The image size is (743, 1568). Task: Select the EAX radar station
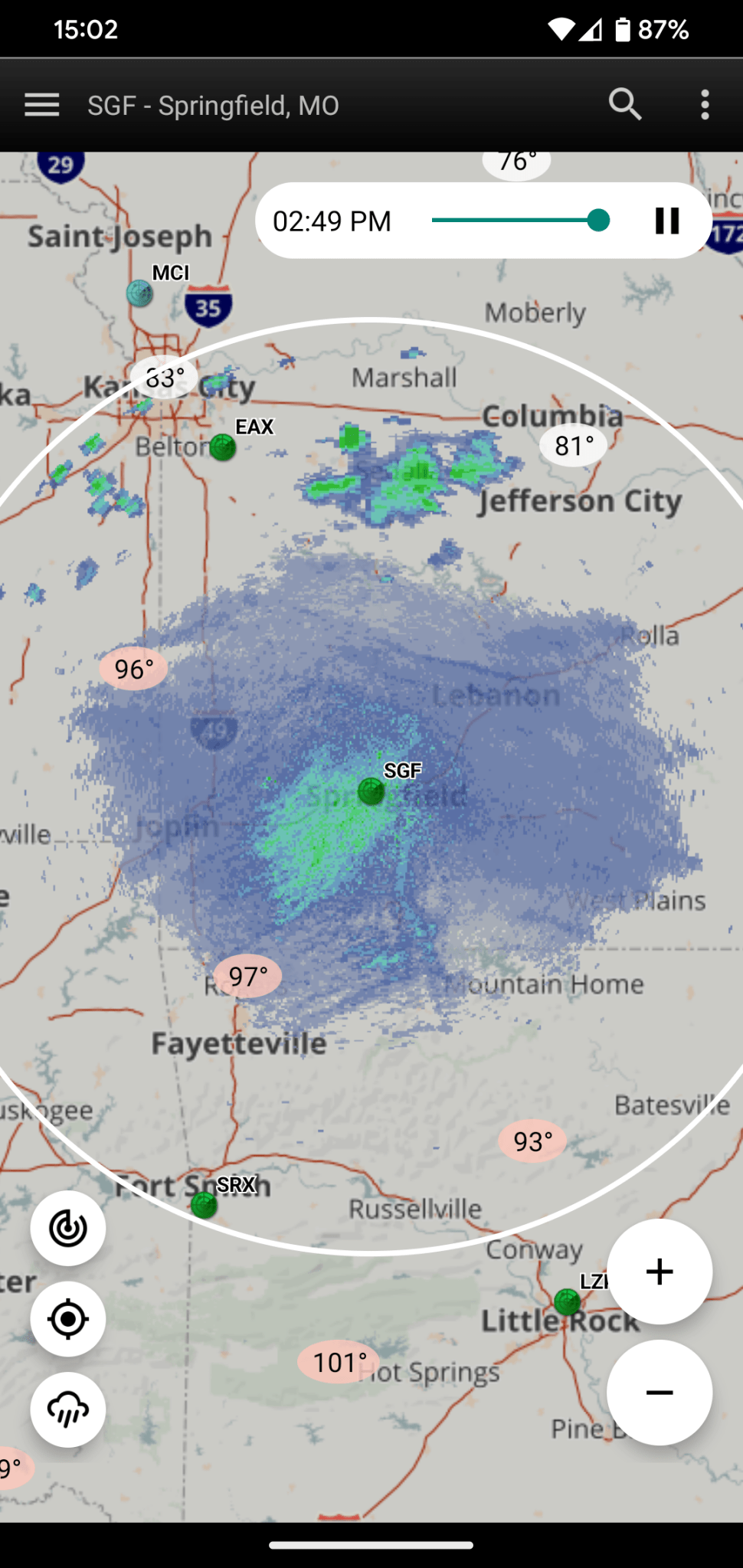pos(223,447)
